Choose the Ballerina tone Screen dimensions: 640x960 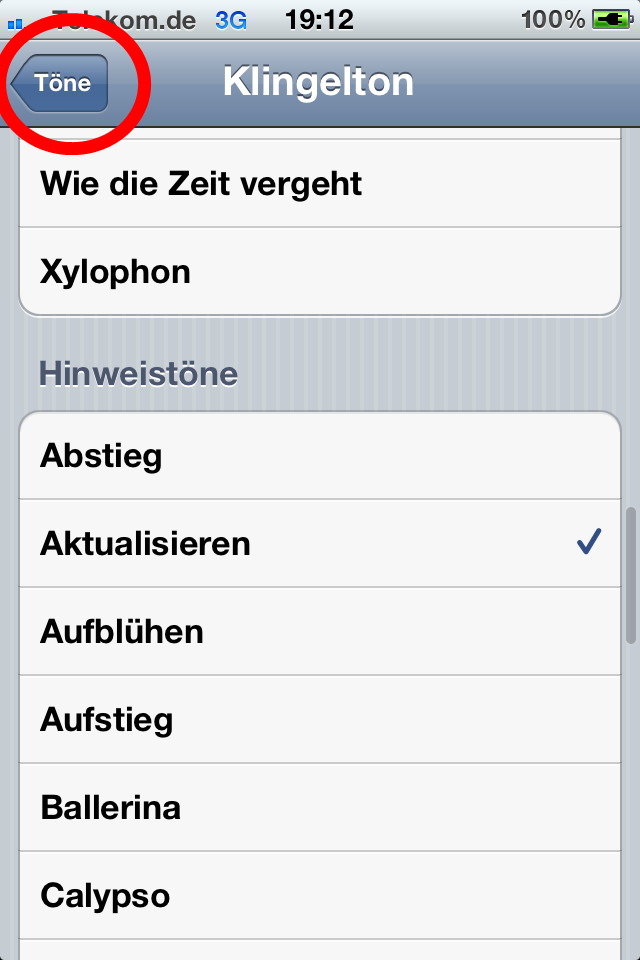coord(320,807)
